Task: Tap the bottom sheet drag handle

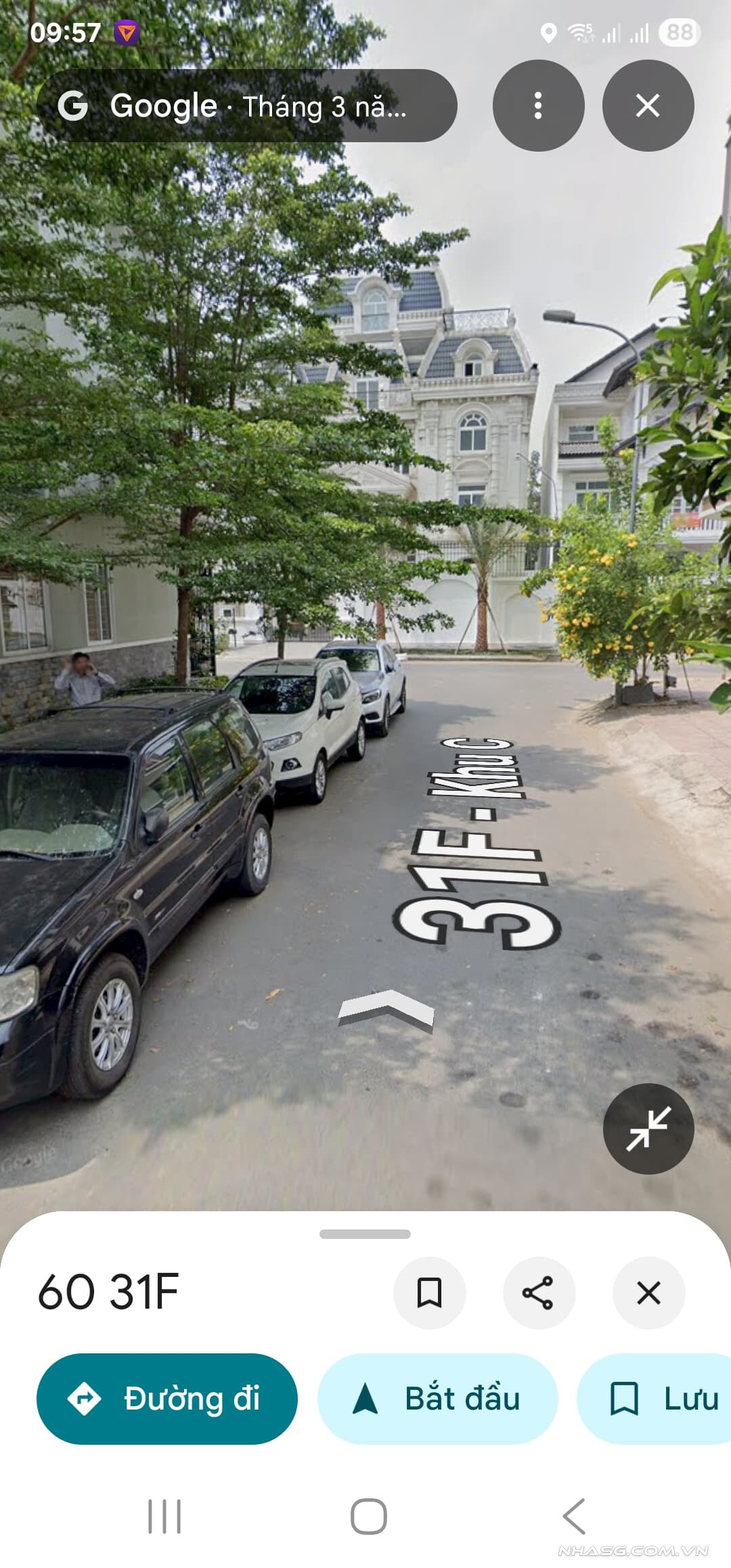Action: pyautogui.click(x=365, y=1234)
